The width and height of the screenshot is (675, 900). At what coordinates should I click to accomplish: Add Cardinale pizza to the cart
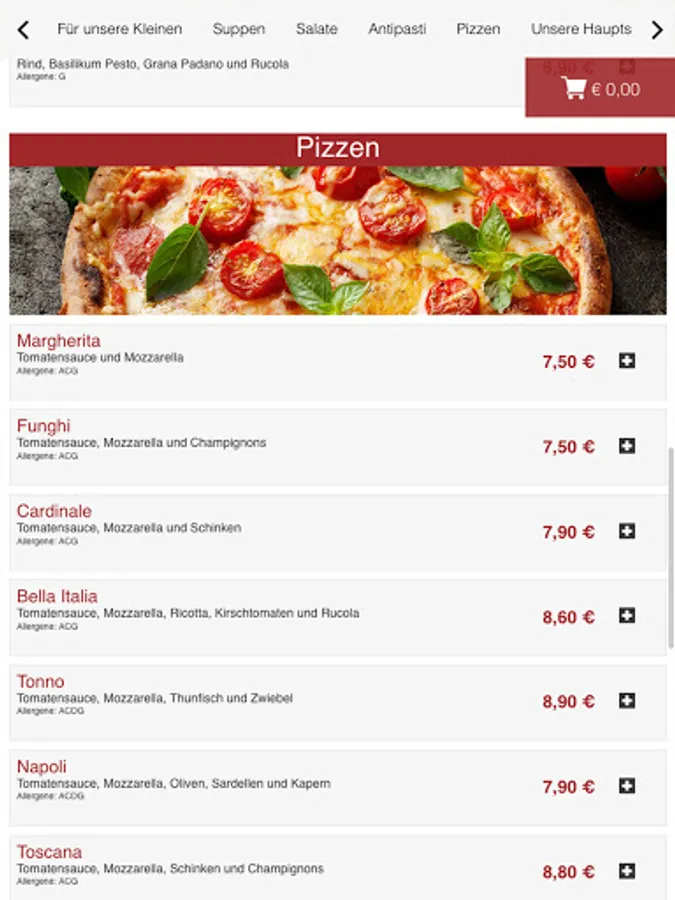click(x=627, y=531)
